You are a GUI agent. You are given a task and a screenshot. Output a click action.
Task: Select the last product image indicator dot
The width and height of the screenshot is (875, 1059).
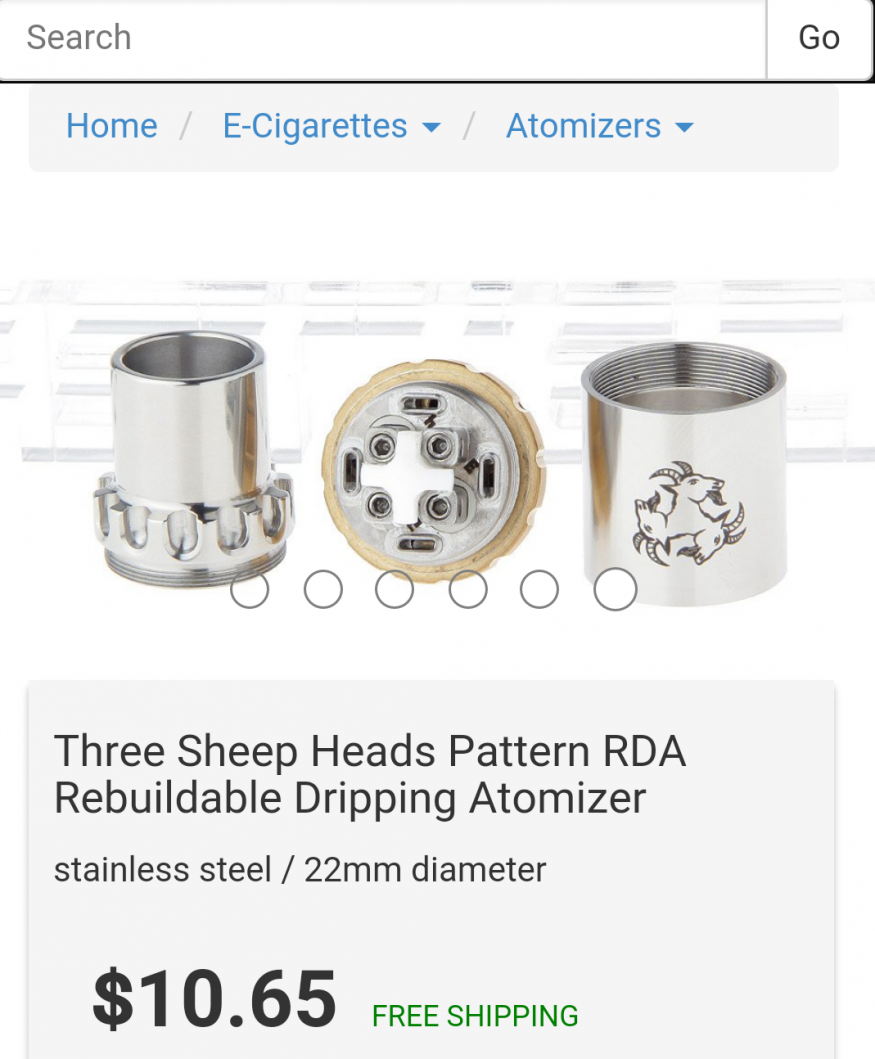[x=615, y=590]
